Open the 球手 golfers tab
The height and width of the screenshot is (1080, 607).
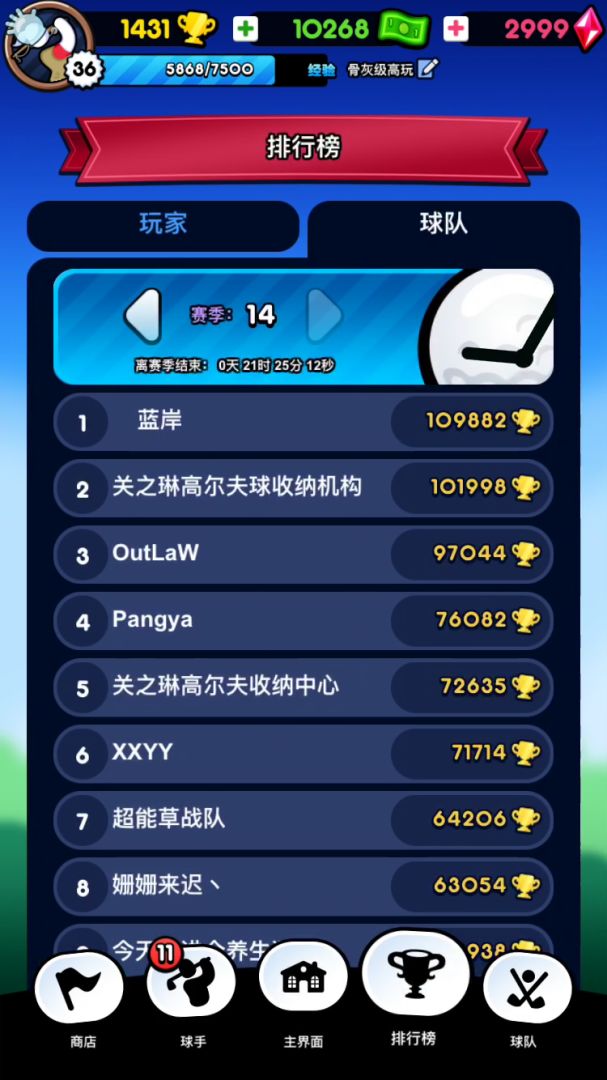click(x=192, y=992)
